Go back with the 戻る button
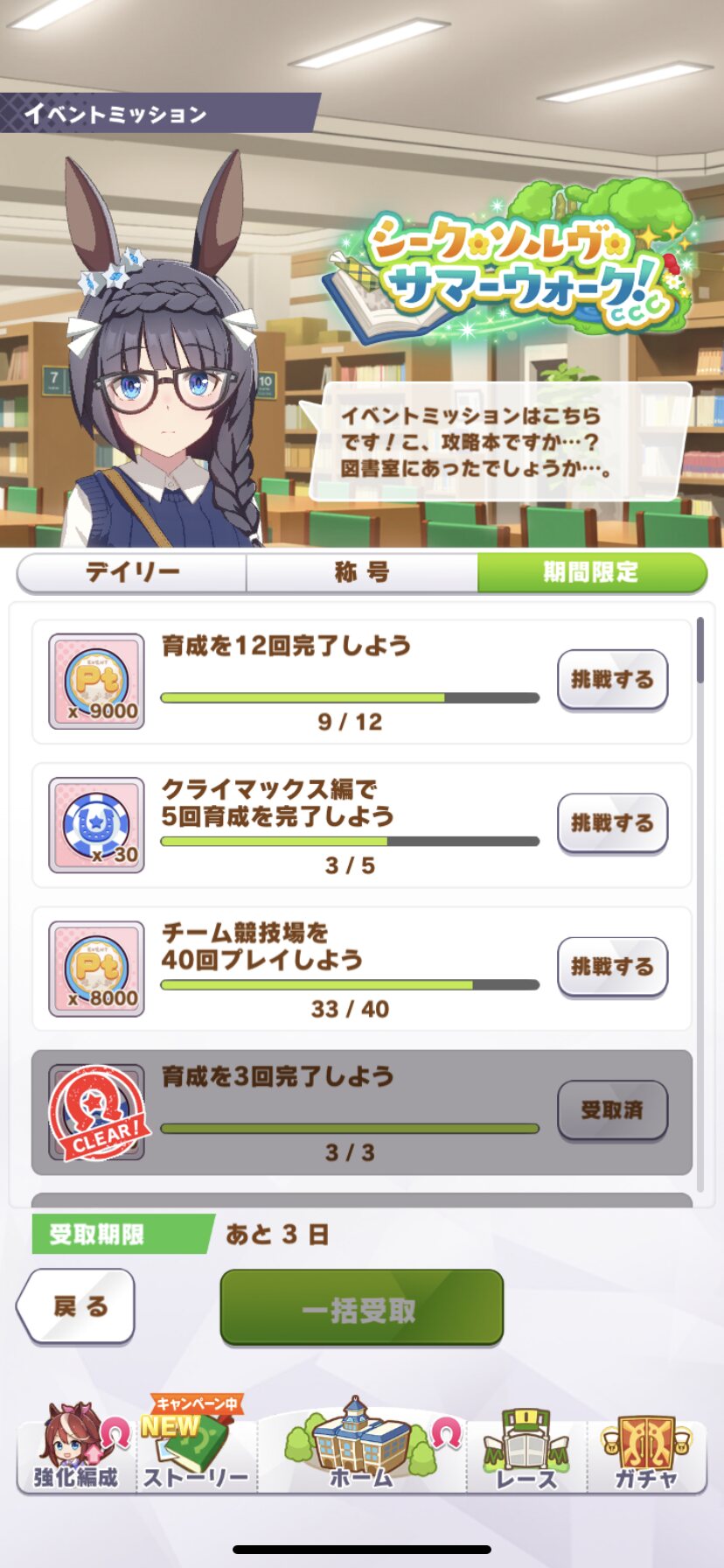Screen dimensions: 724x1568 77,1306
